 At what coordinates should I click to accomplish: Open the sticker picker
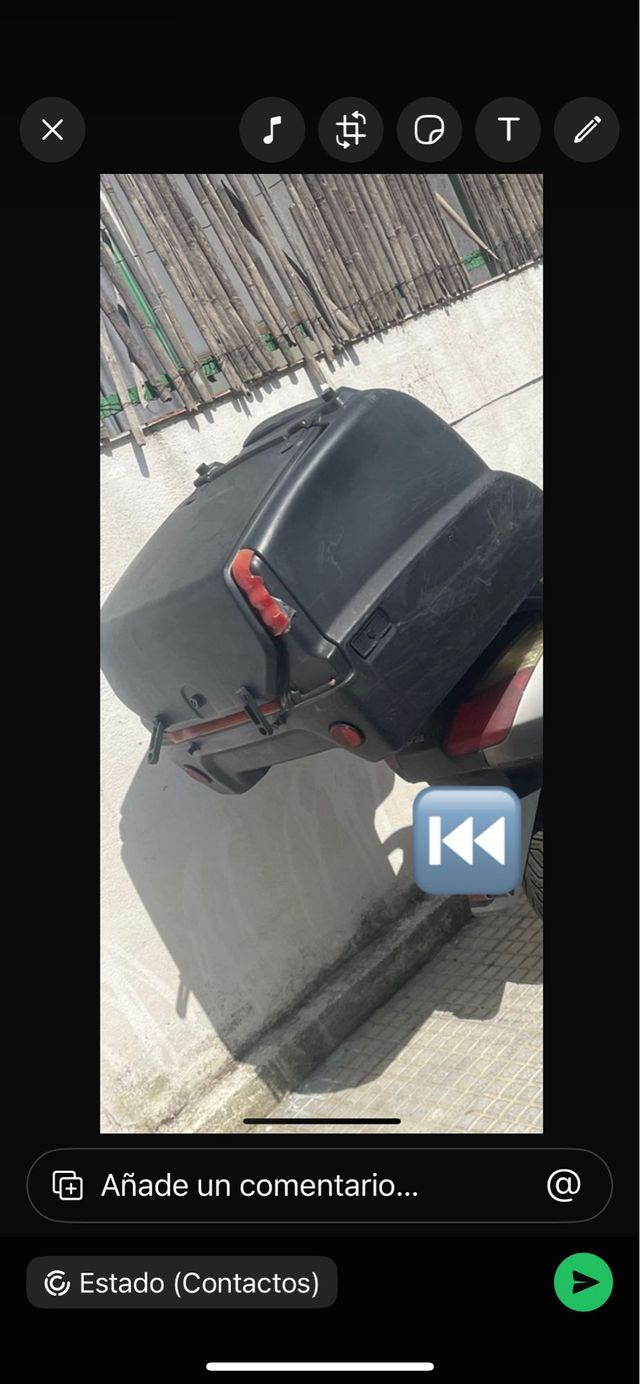pyautogui.click(x=429, y=130)
